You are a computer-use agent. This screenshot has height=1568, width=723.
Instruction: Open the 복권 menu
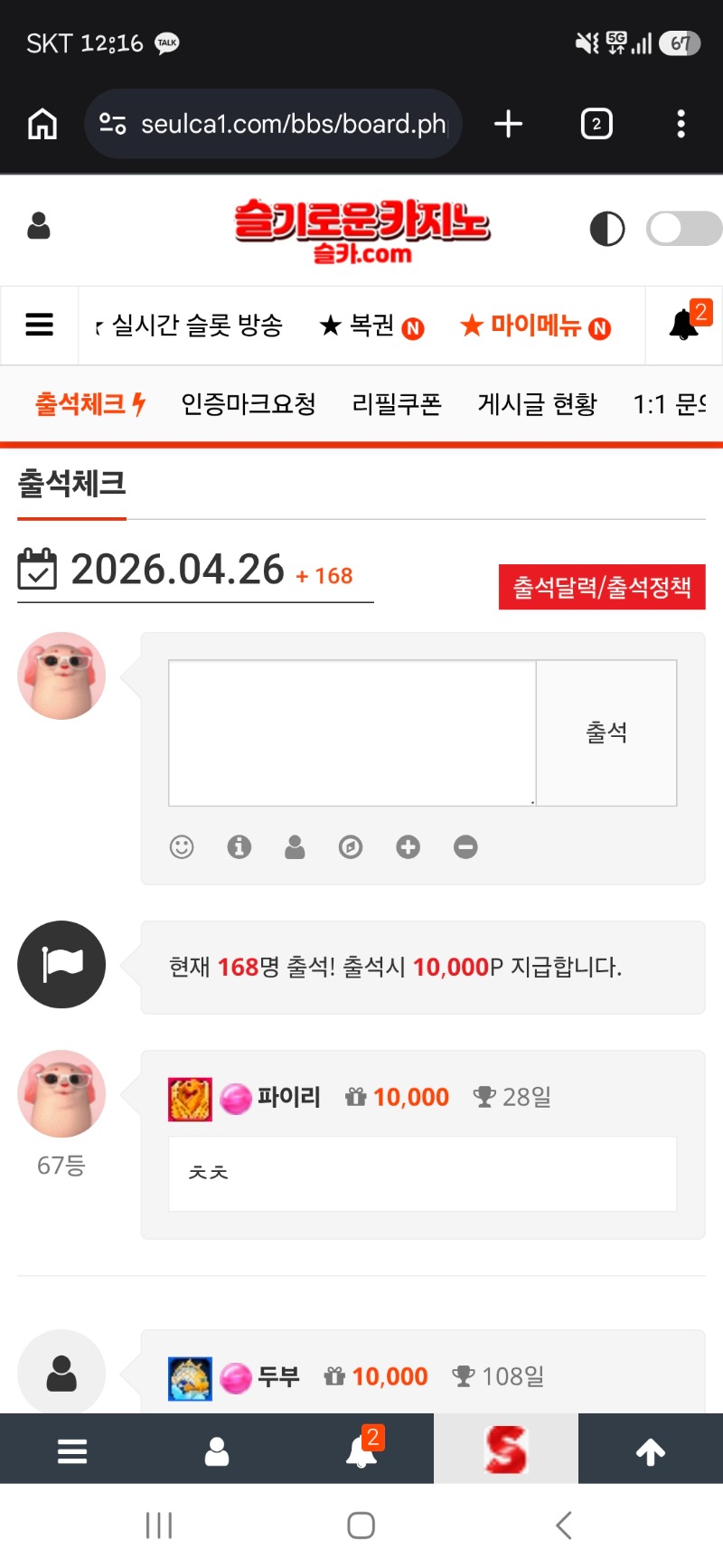(x=371, y=326)
